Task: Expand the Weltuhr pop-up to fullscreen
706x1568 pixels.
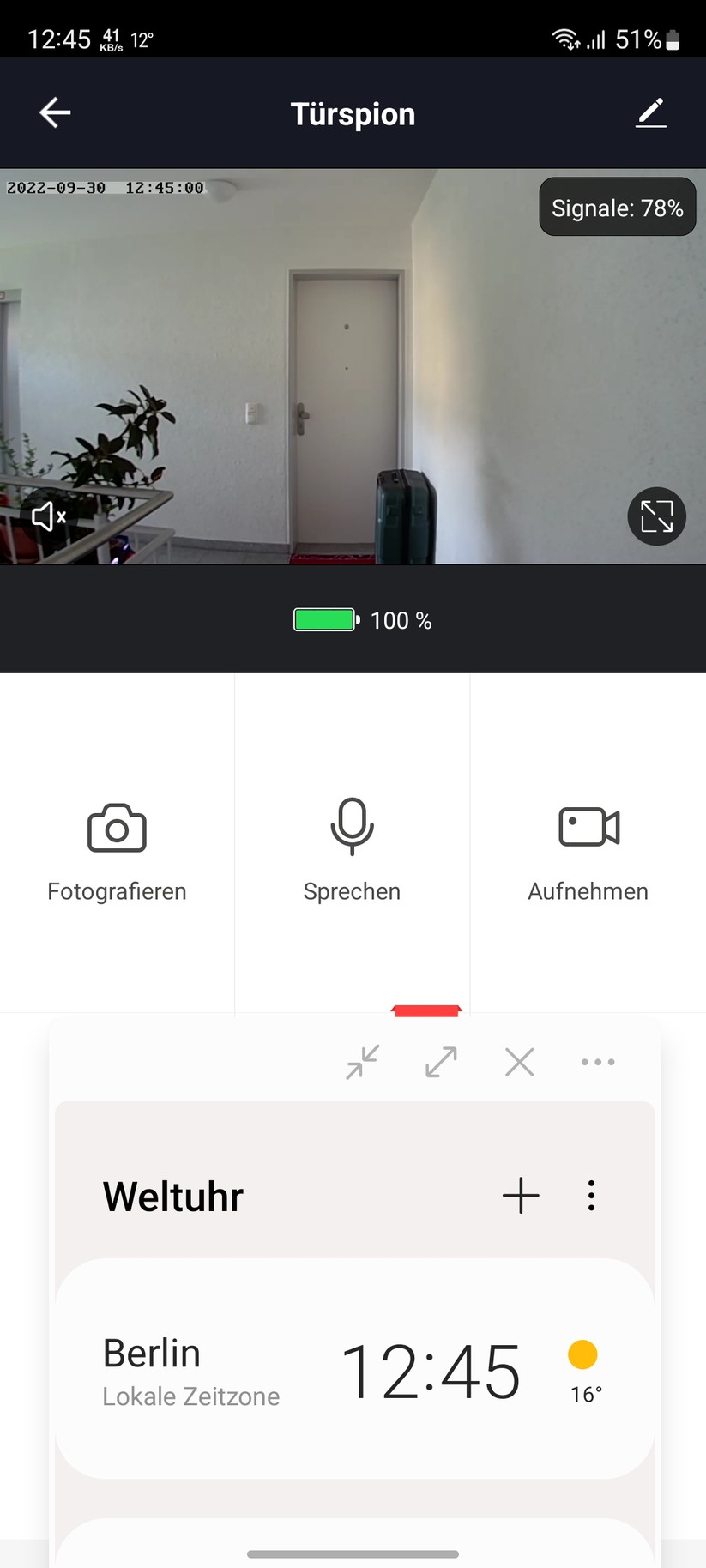Action: (x=440, y=1062)
